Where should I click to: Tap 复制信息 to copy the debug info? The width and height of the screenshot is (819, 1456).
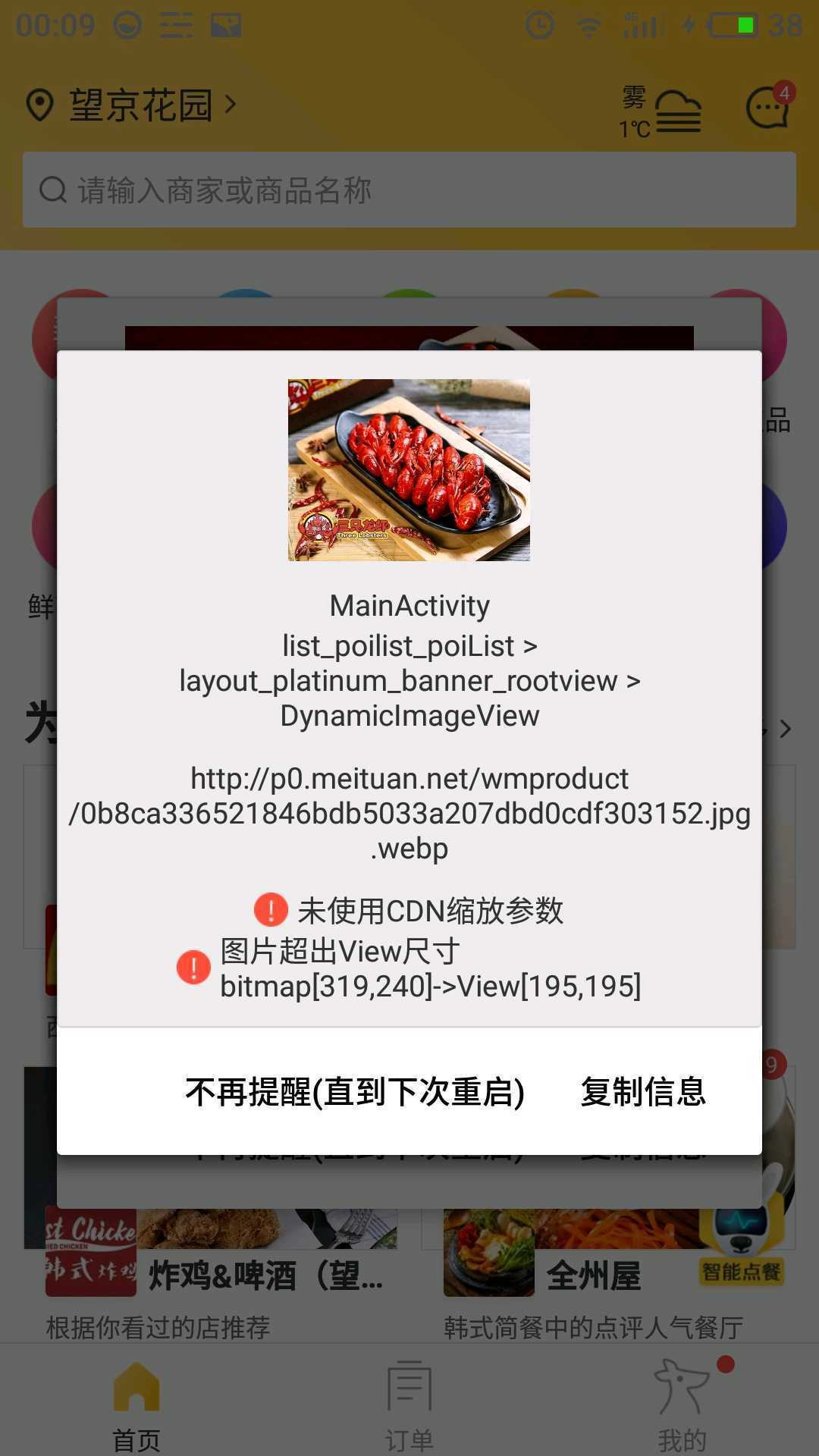643,1092
